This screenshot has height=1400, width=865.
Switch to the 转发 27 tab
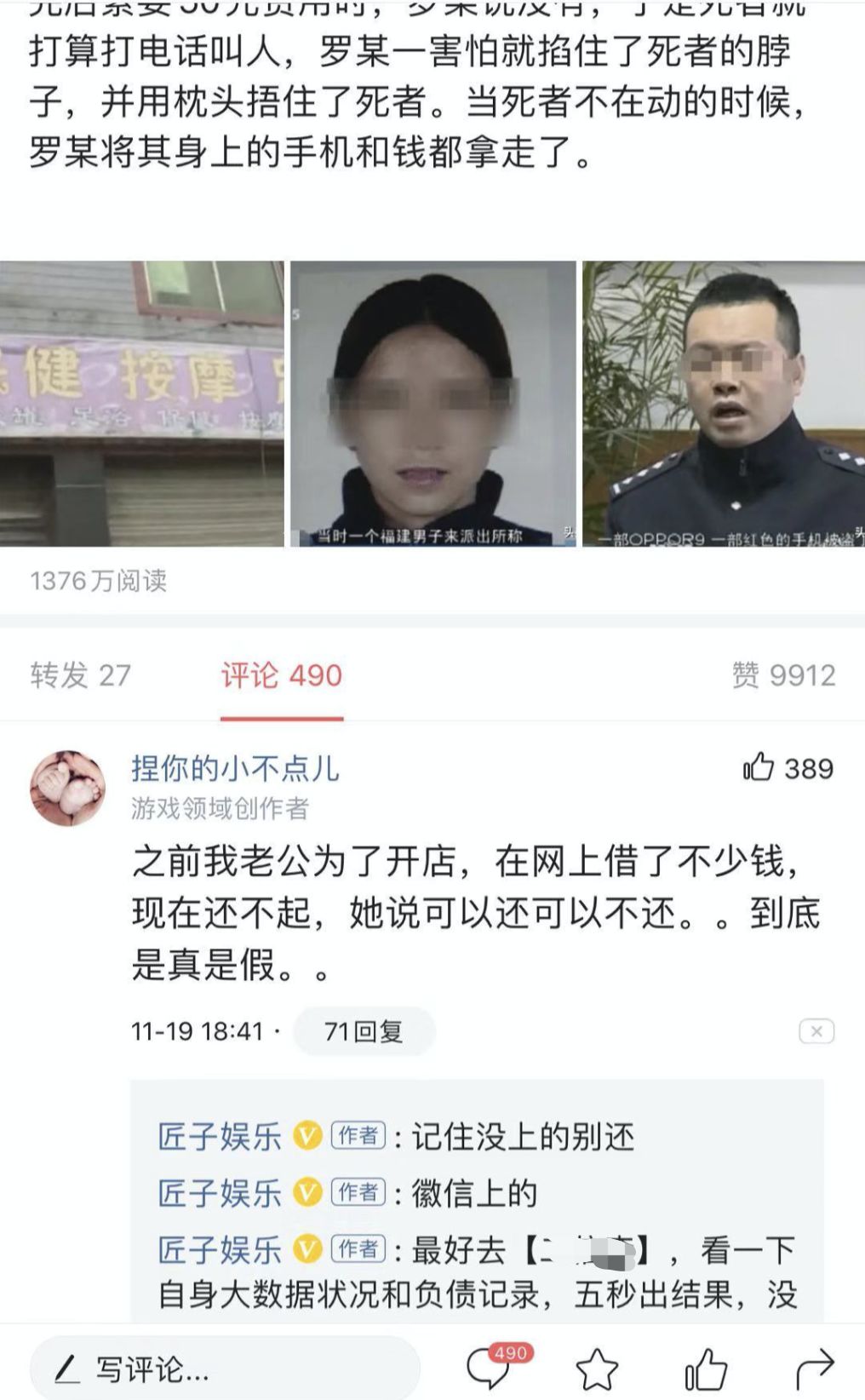point(80,675)
